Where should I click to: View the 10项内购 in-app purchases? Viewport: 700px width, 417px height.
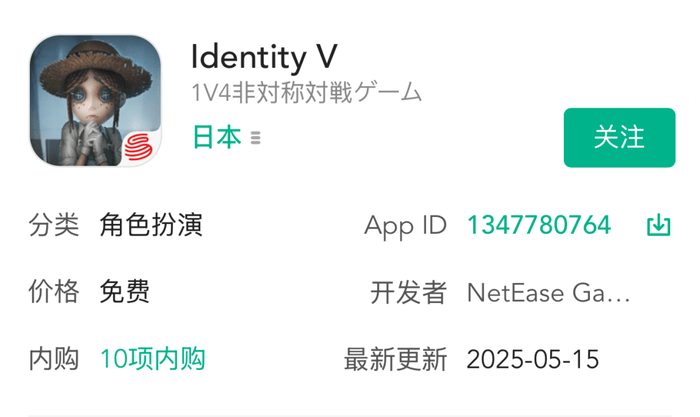[x=152, y=359]
